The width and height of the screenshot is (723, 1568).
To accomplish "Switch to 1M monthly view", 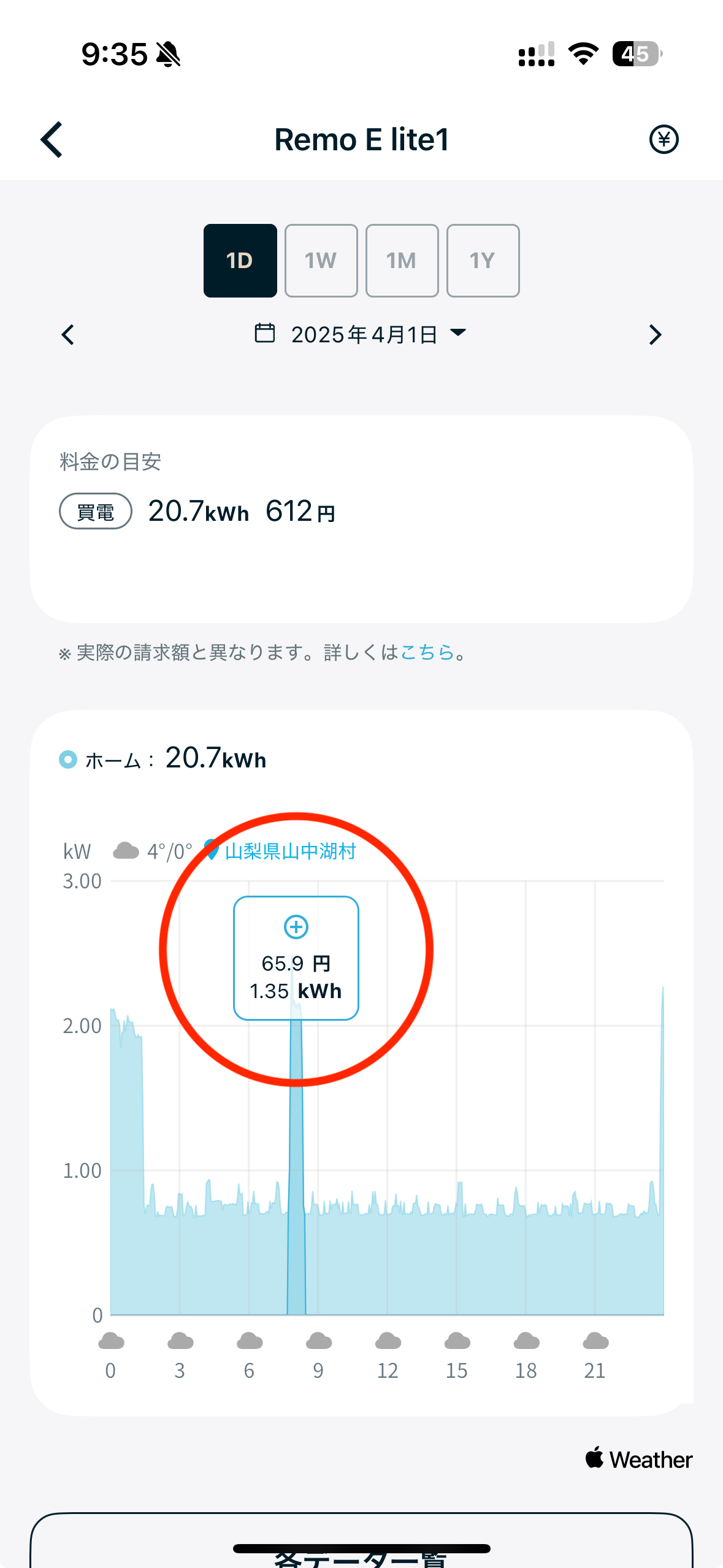I will click(x=402, y=261).
